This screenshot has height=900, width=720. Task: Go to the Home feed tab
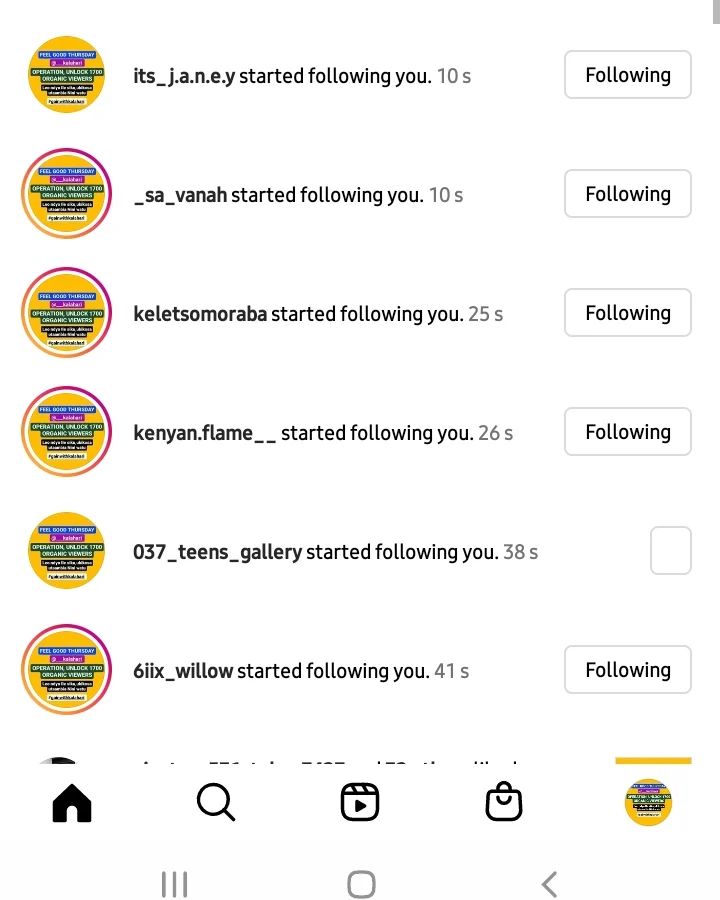tap(71, 802)
